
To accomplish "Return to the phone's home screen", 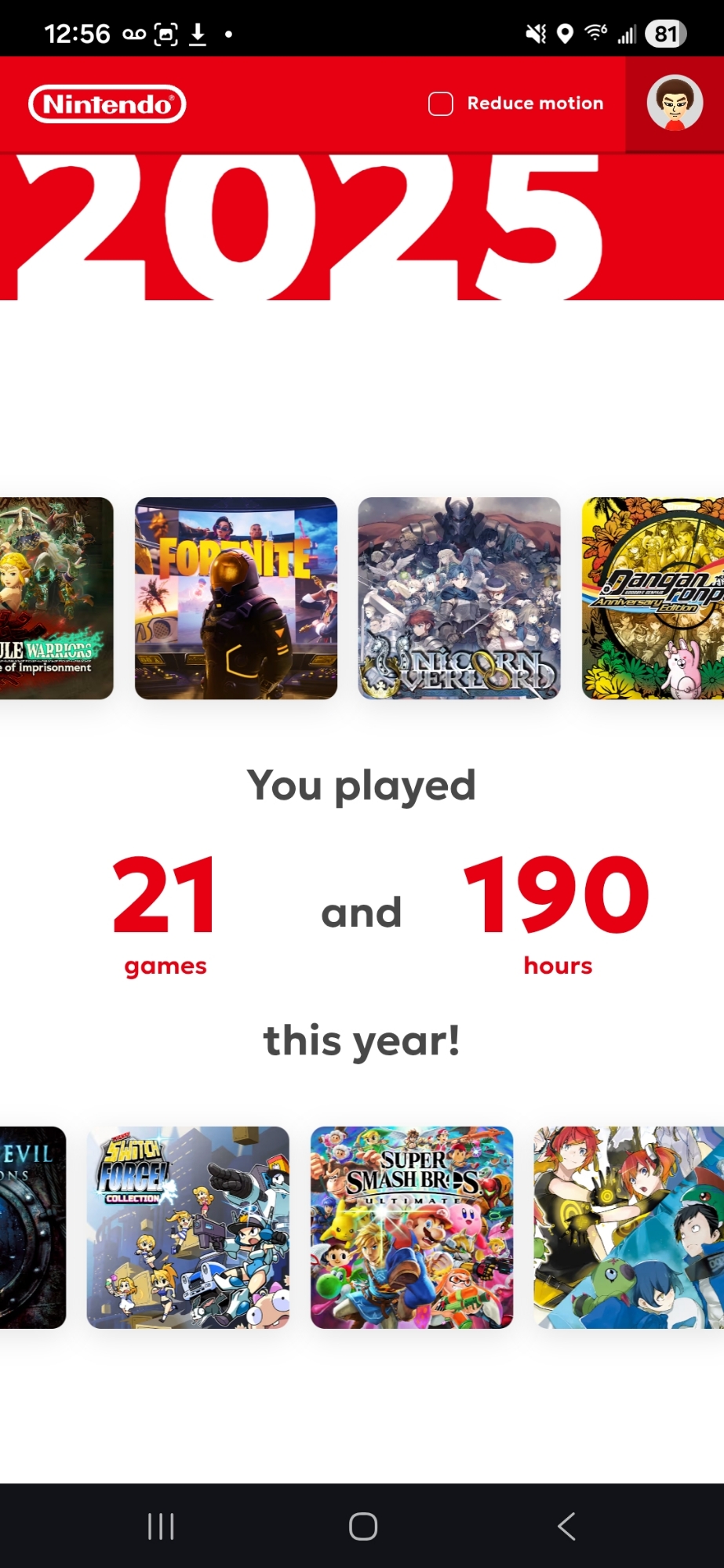I will tap(363, 1526).
